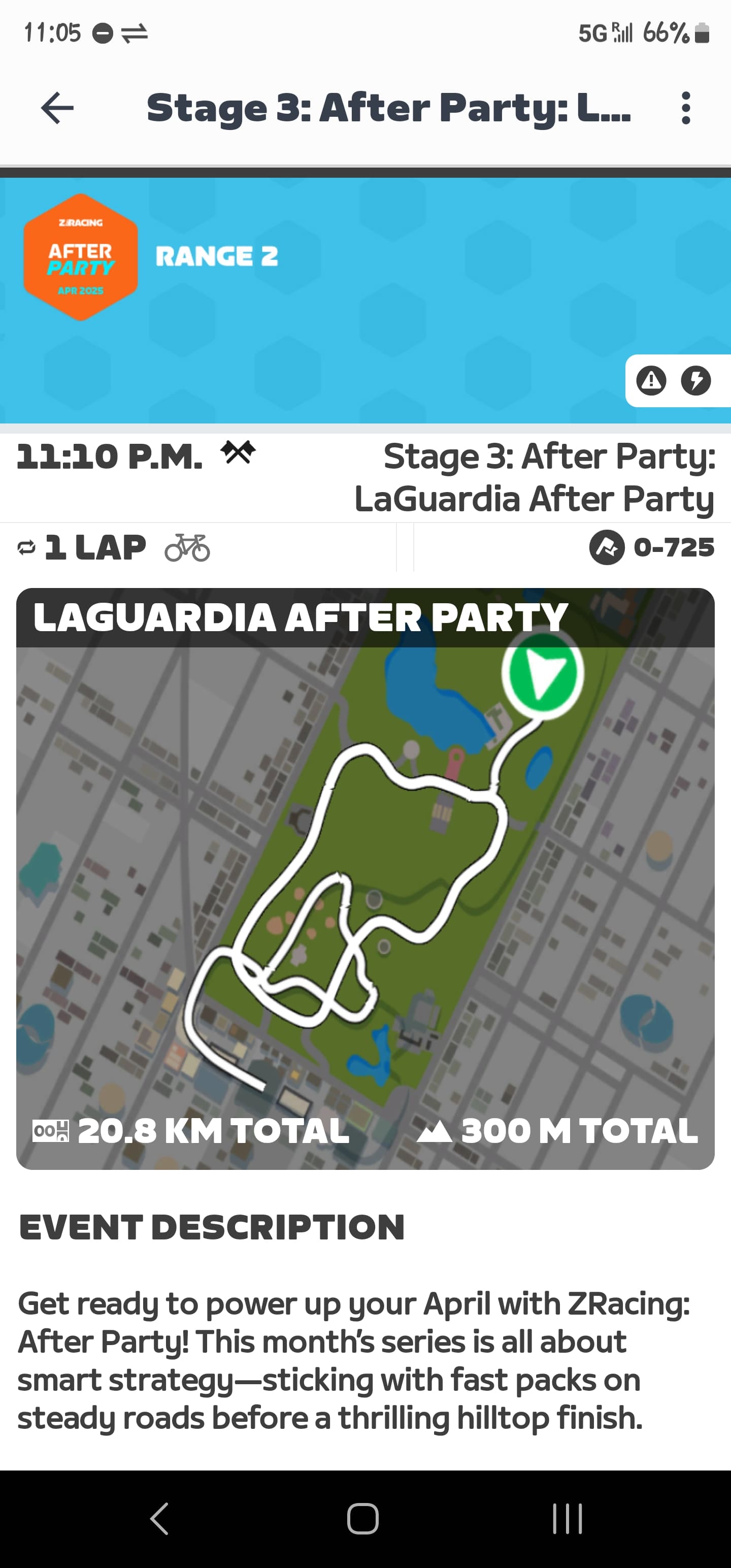Viewport: 731px width, 1568px height.
Task: Tap the system home button
Action: [x=363, y=1519]
